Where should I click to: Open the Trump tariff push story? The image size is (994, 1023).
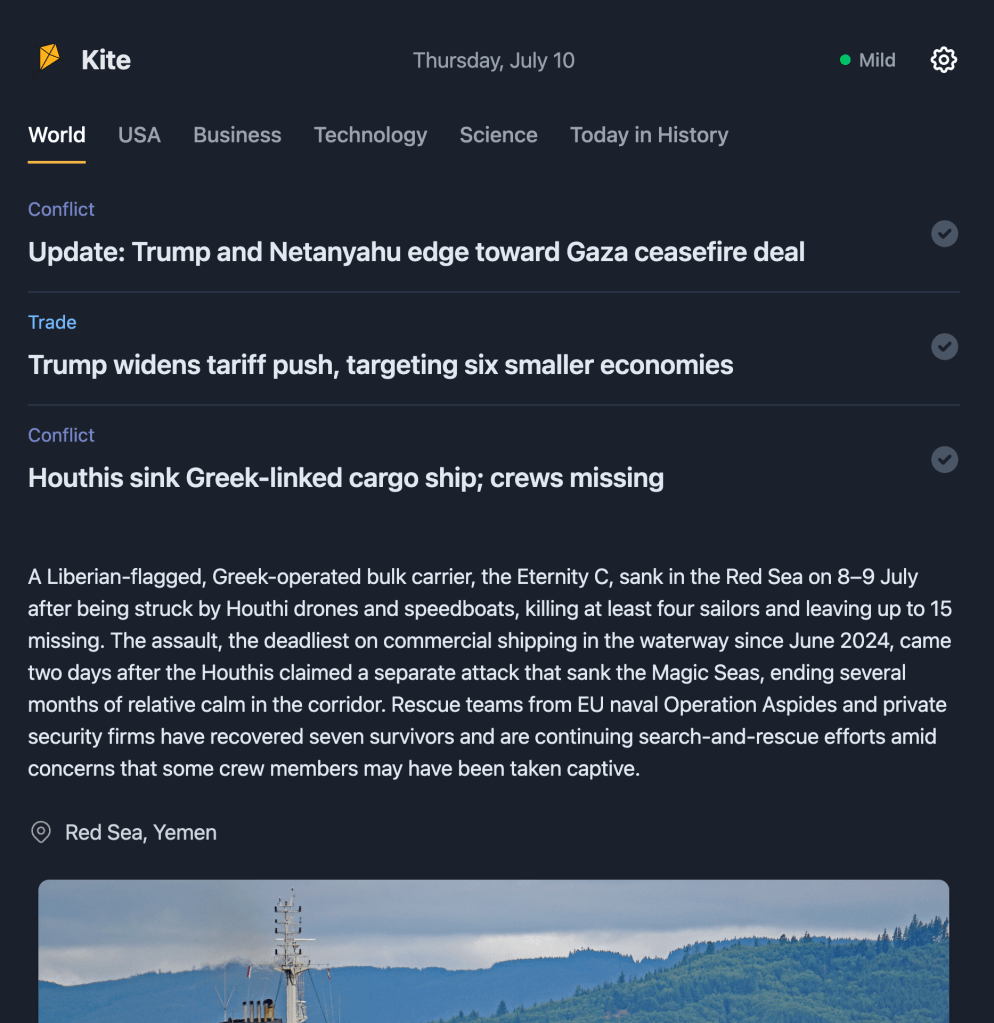pyautogui.click(x=380, y=365)
